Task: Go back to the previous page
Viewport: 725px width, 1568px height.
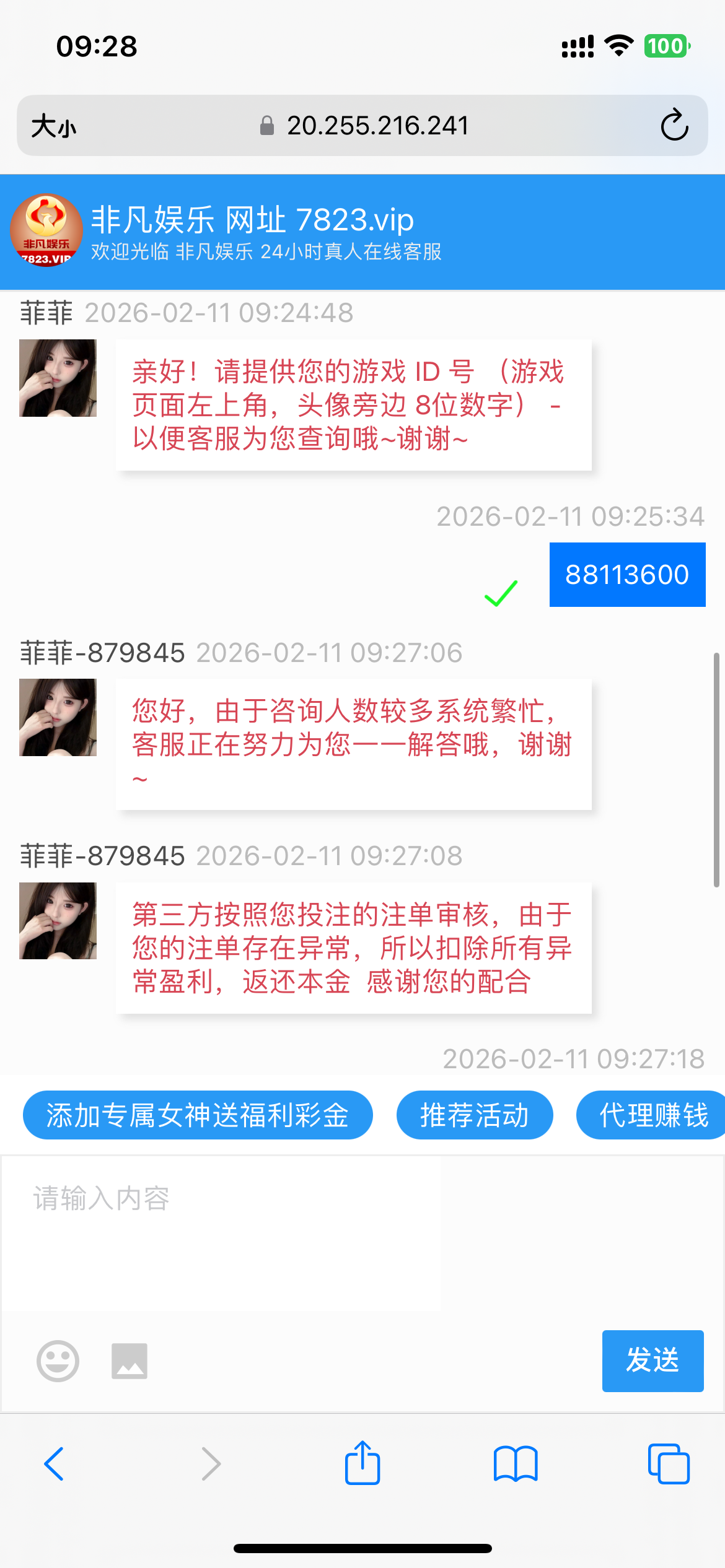Action: tap(55, 1464)
